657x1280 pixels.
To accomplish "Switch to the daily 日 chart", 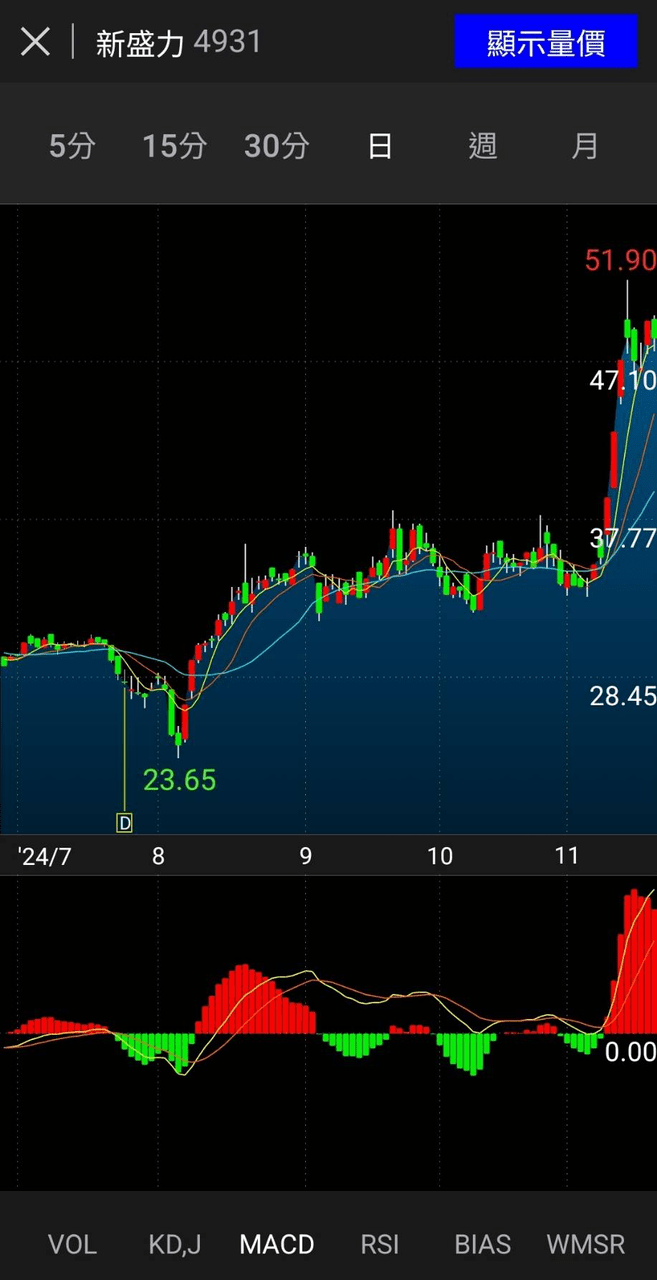I will (x=380, y=146).
